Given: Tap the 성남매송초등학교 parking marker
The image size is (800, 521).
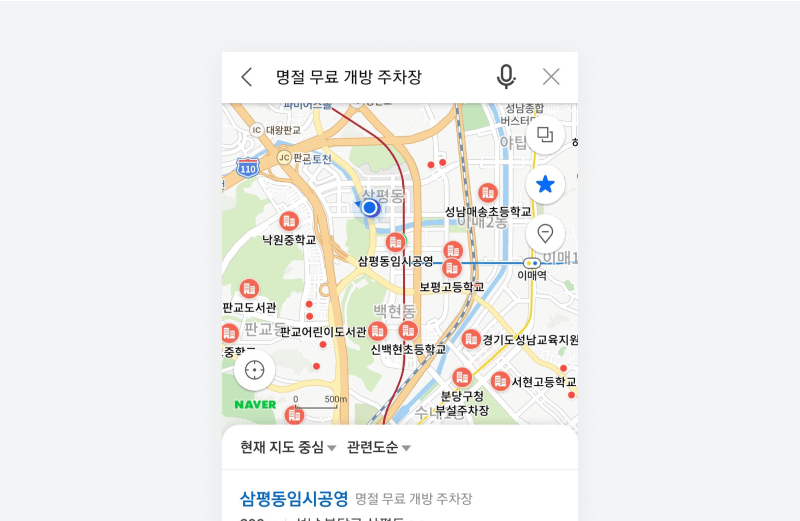Looking at the screenshot, I should tap(488, 193).
